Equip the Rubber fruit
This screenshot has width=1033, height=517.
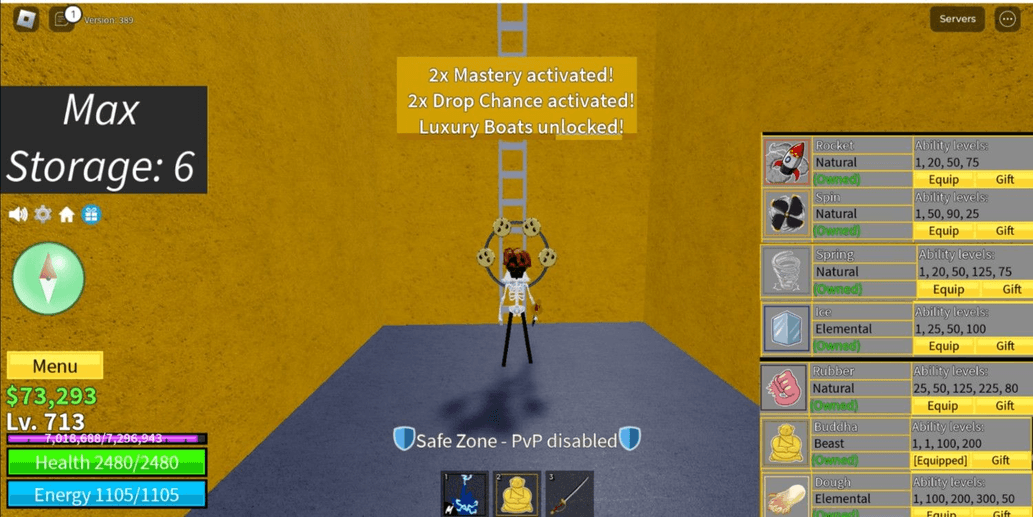pyautogui.click(x=941, y=406)
